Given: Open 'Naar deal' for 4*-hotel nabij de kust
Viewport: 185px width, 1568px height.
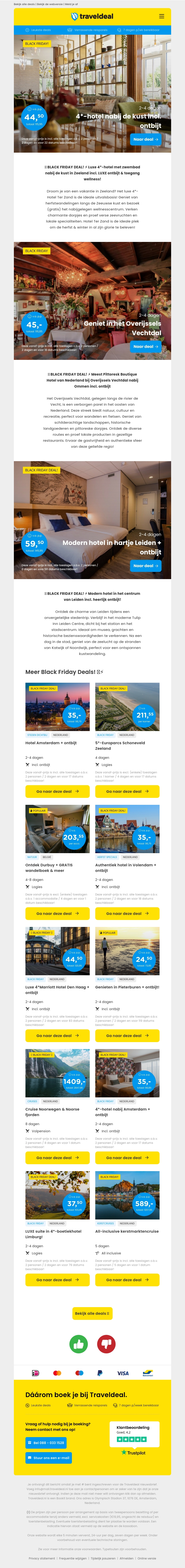Looking at the screenshot, I should coord(145,139).
